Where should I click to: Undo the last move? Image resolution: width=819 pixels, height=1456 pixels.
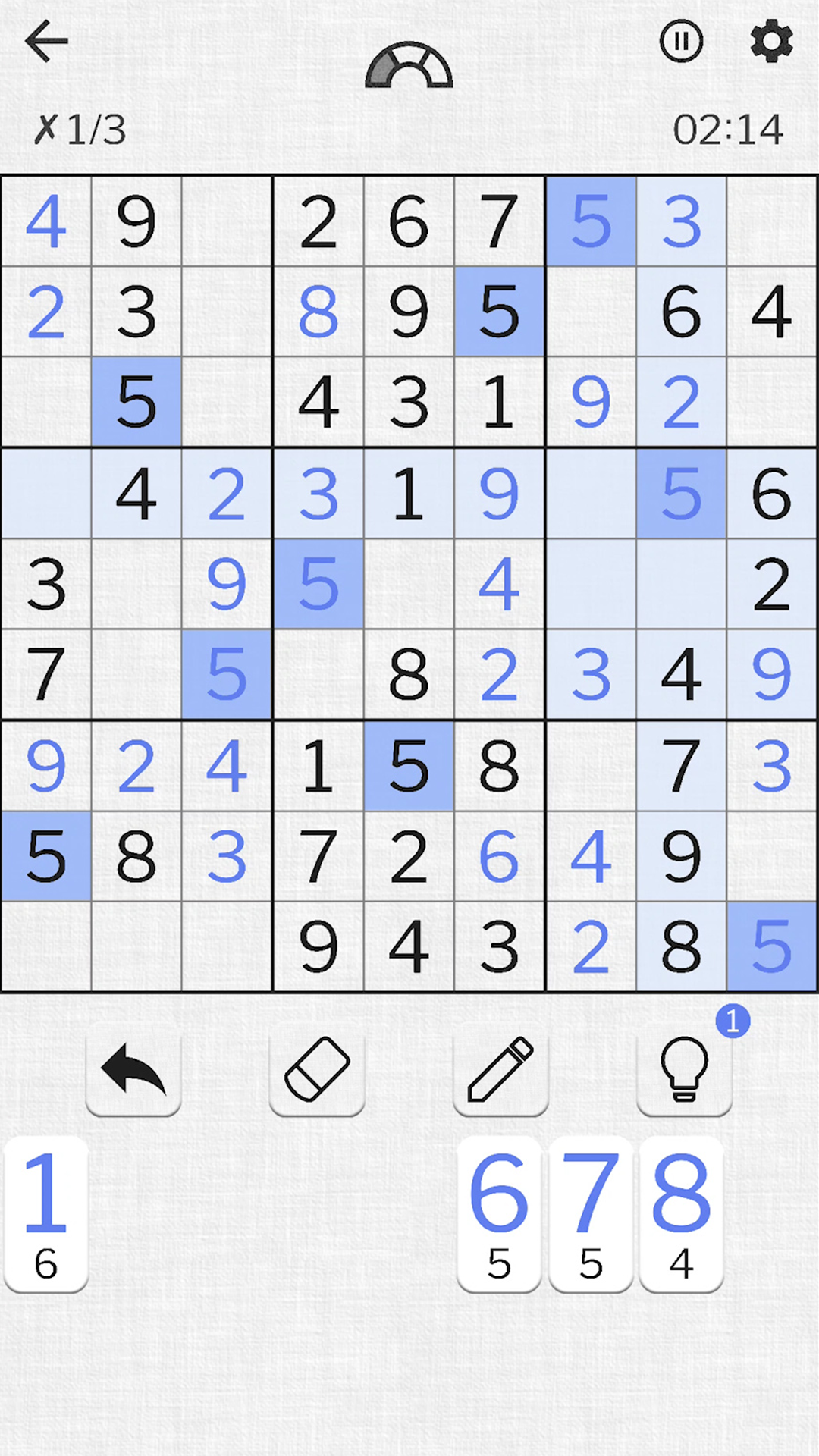coord(133,1070)
